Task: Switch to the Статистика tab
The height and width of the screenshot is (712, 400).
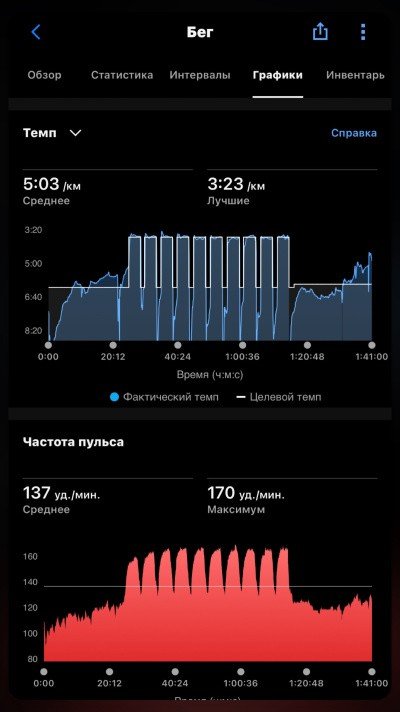Action: tap(122, 75)
